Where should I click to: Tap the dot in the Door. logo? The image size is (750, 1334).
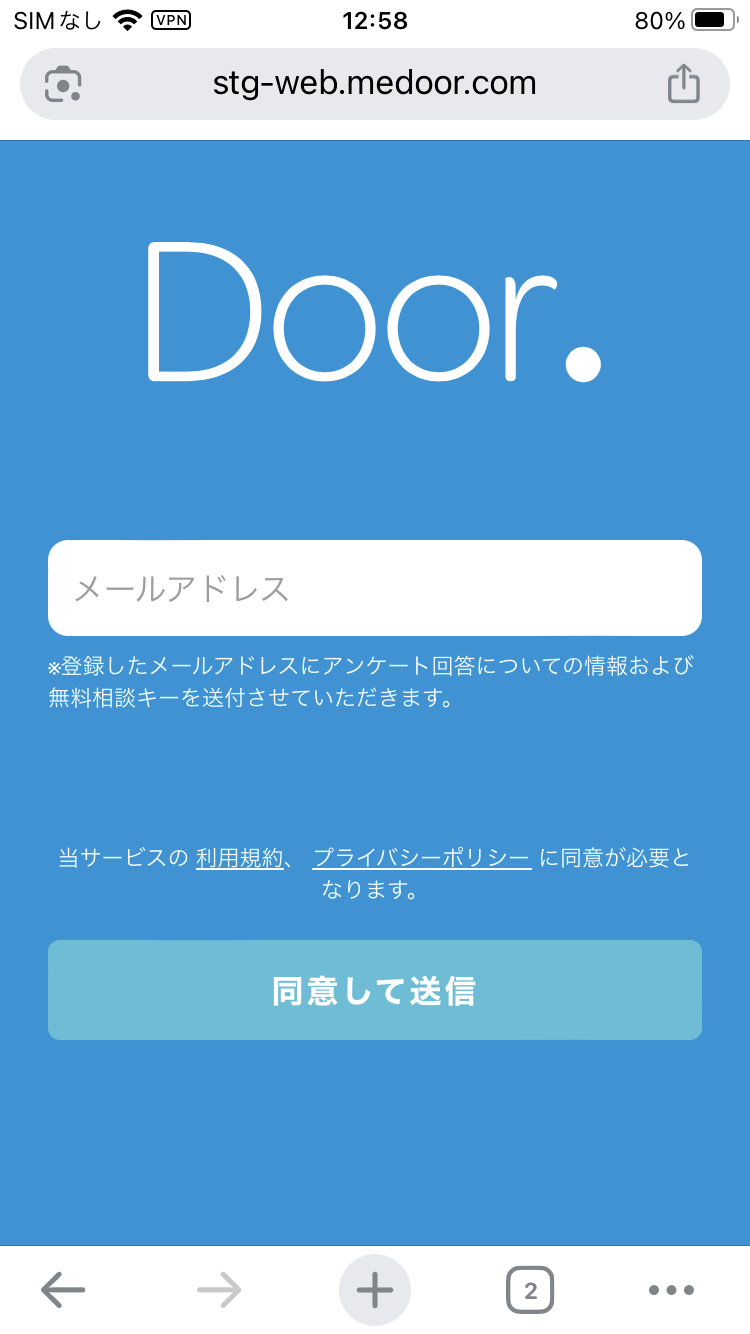pos(581,365)
